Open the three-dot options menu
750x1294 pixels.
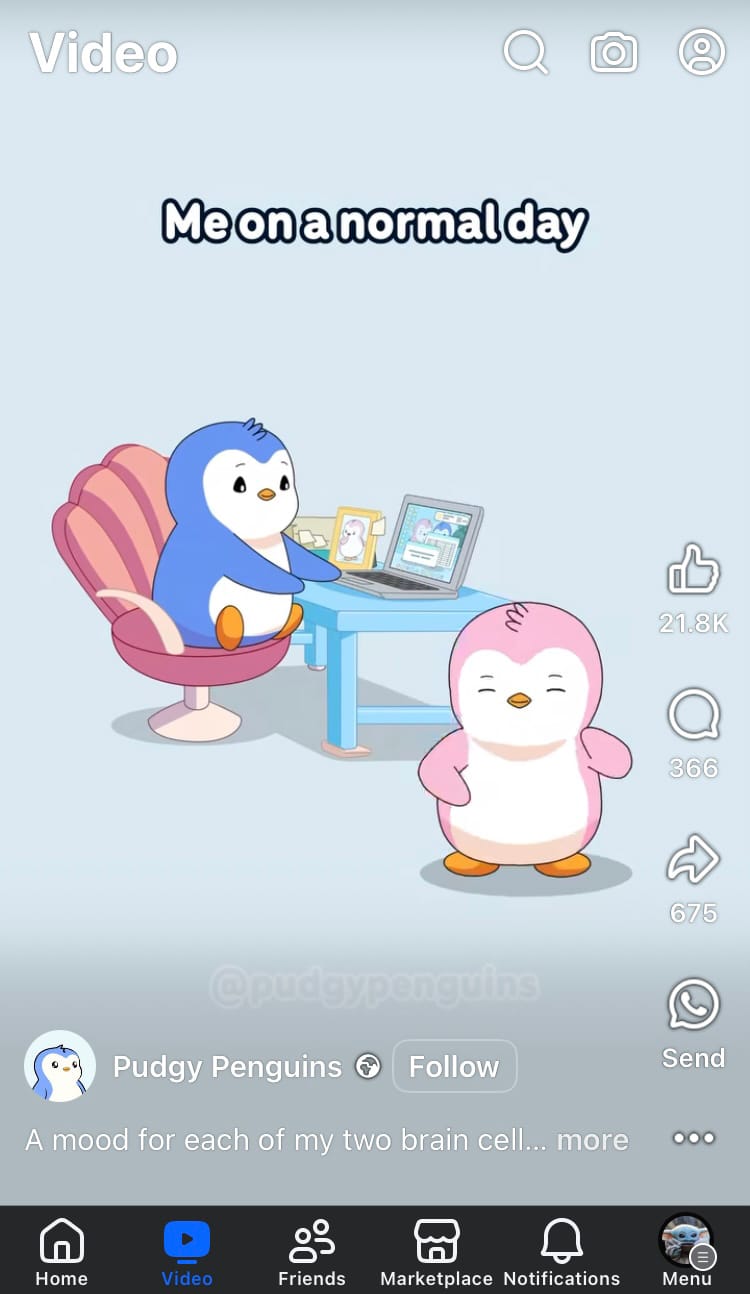(693, 1138)
